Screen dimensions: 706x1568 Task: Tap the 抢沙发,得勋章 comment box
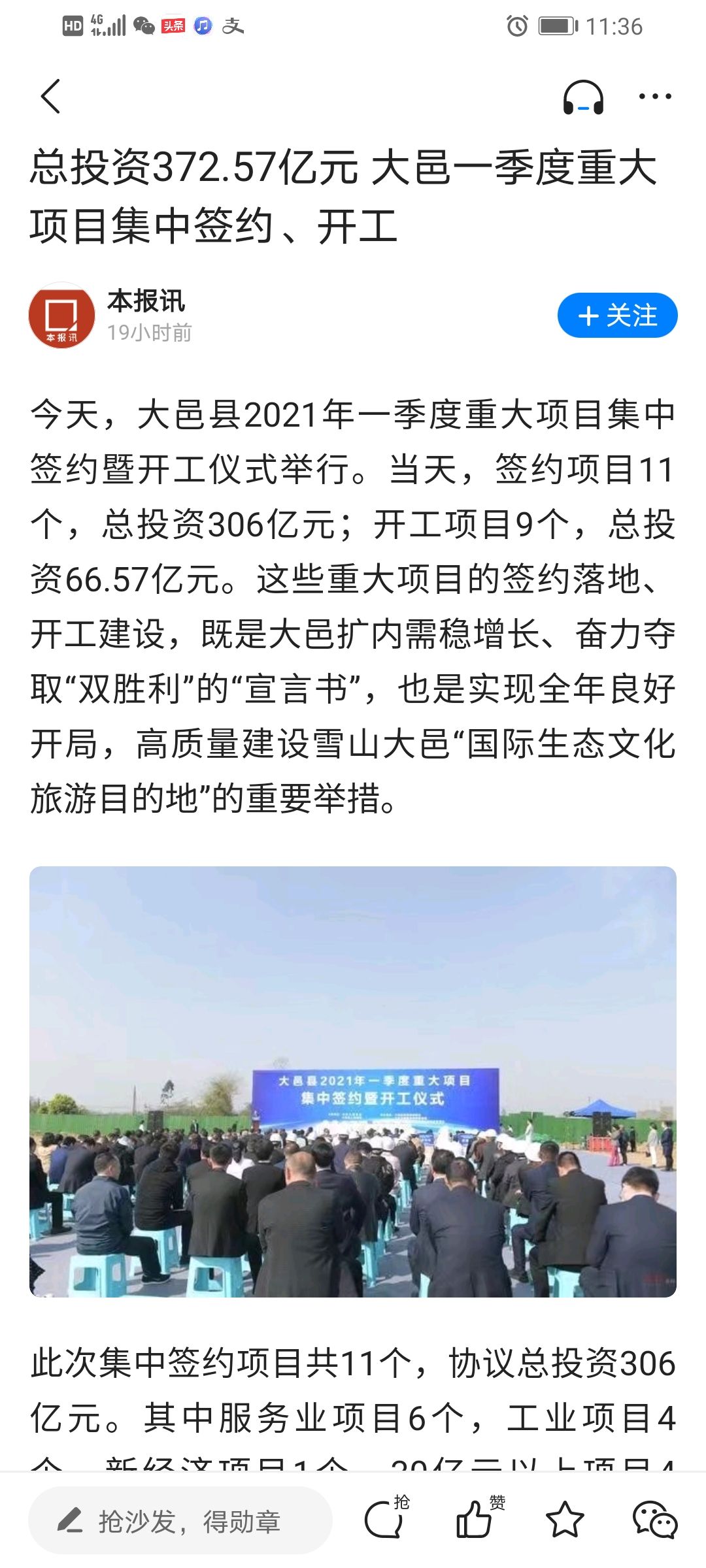click(x=180, y=1521)
